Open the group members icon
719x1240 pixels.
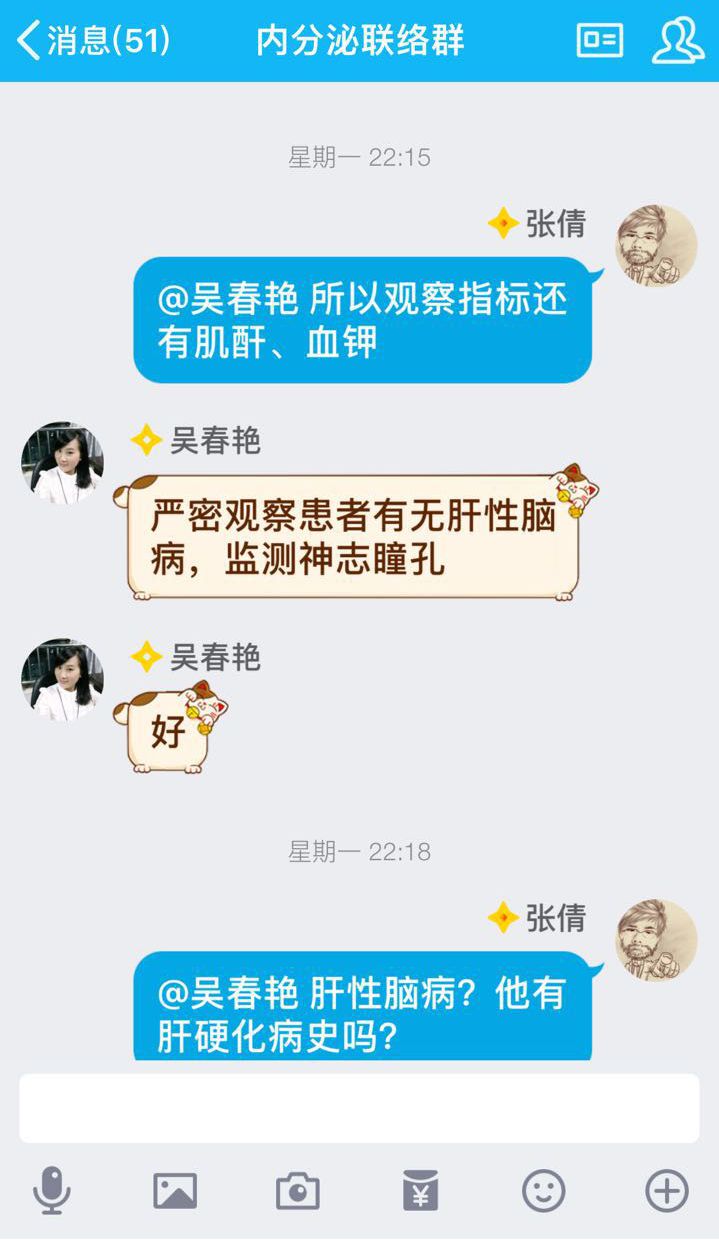[x=678, y=41]
